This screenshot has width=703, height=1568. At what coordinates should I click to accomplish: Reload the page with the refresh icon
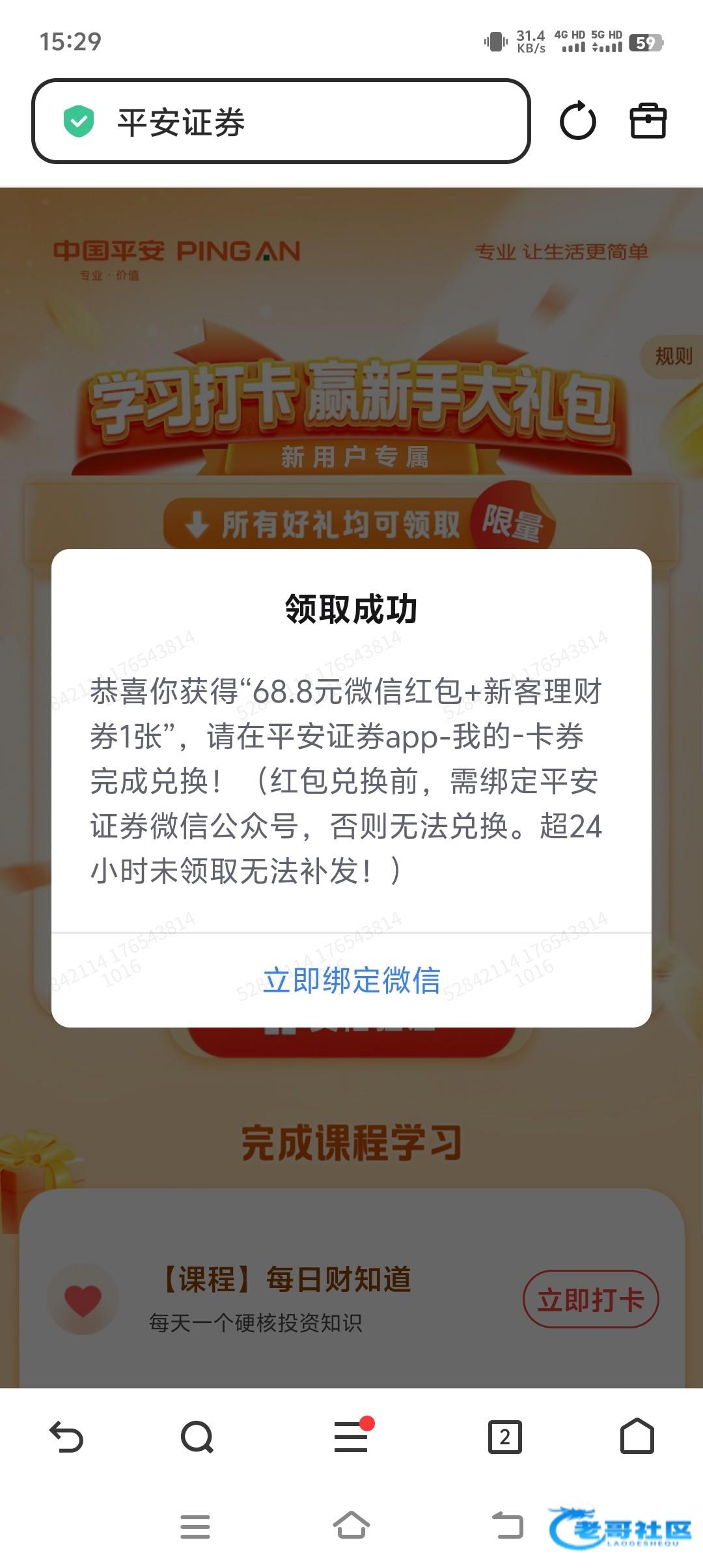coord(577,122)
